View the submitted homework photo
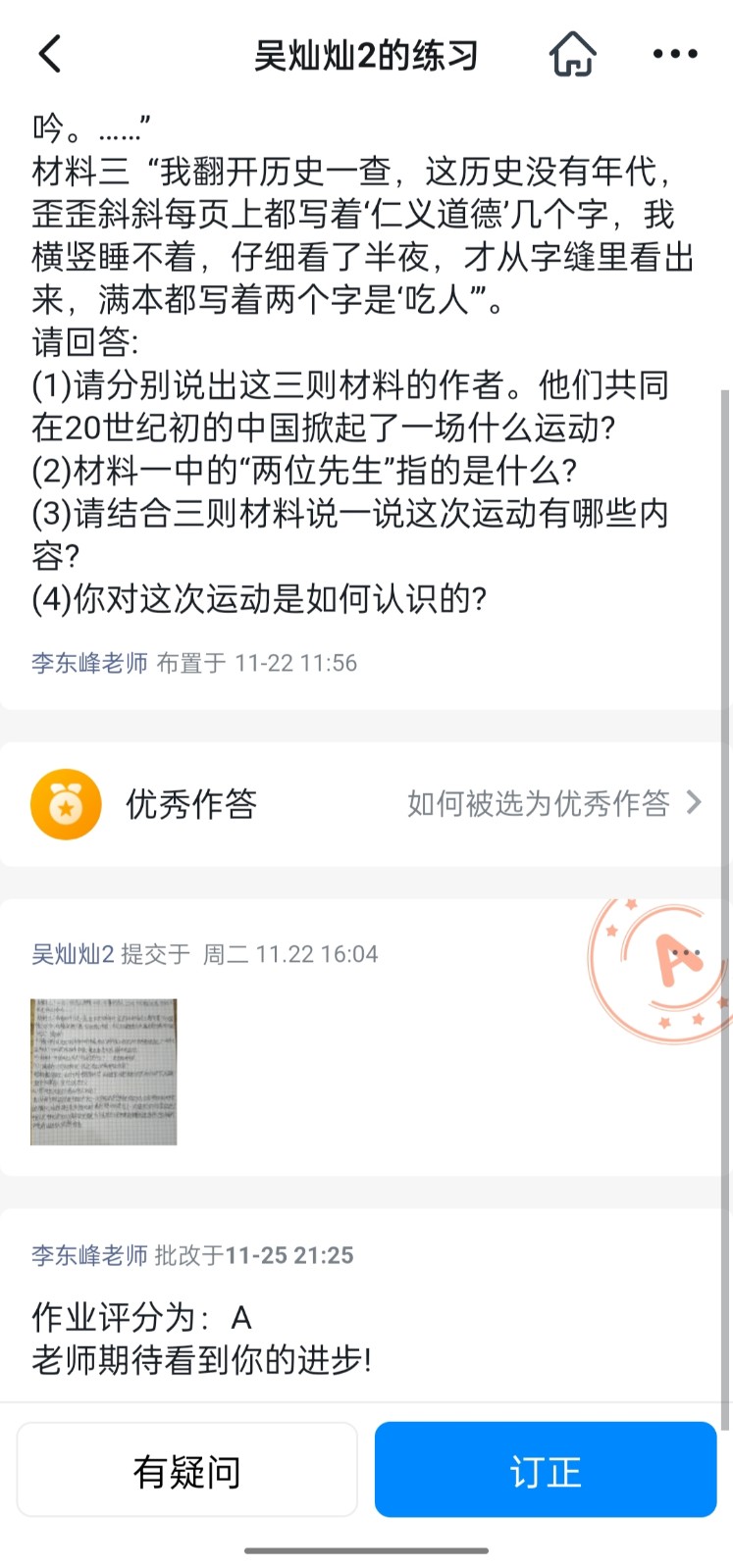733x1568 pixels. [x=104, y=1072]
